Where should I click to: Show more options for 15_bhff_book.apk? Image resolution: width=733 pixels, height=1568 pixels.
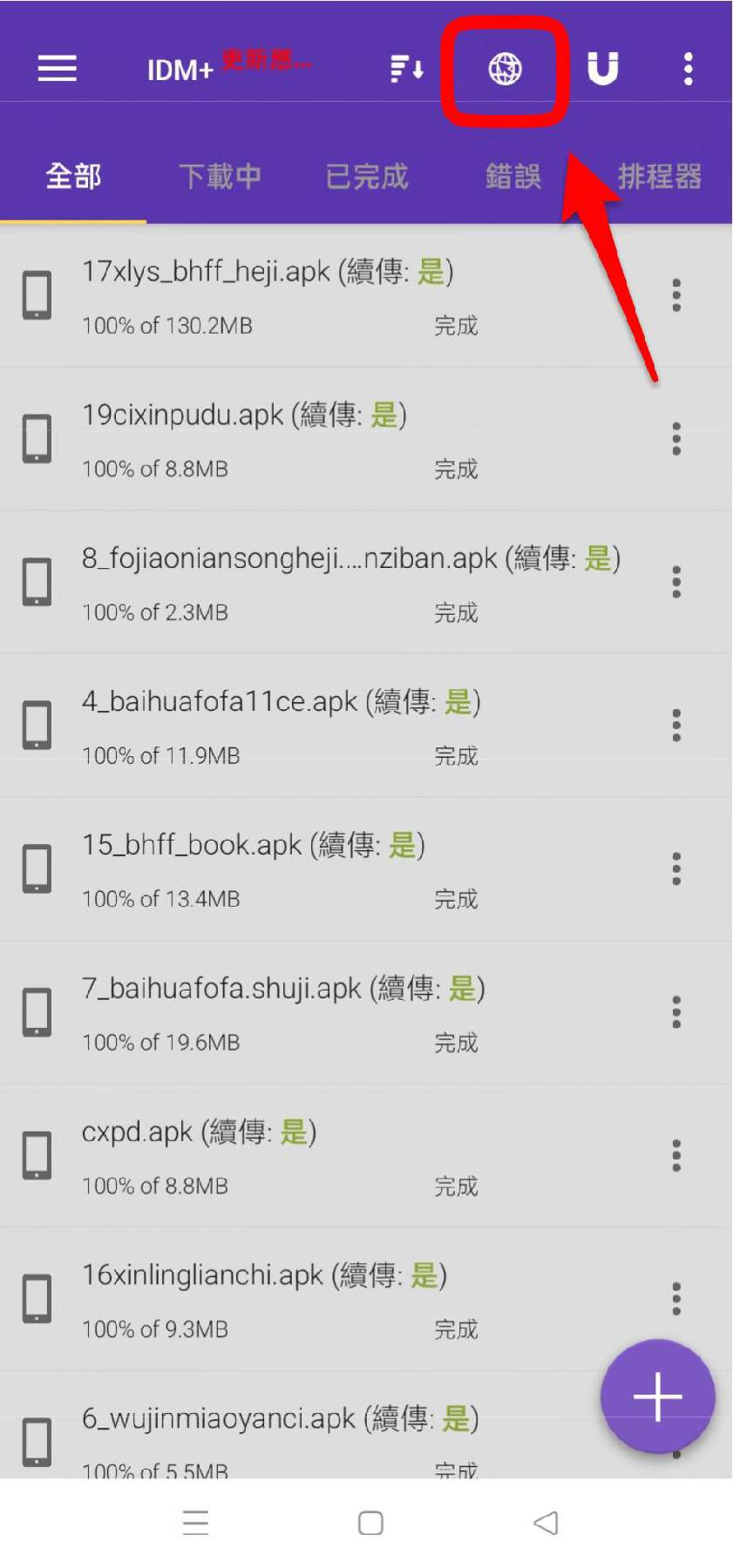[x=676, y=869]
